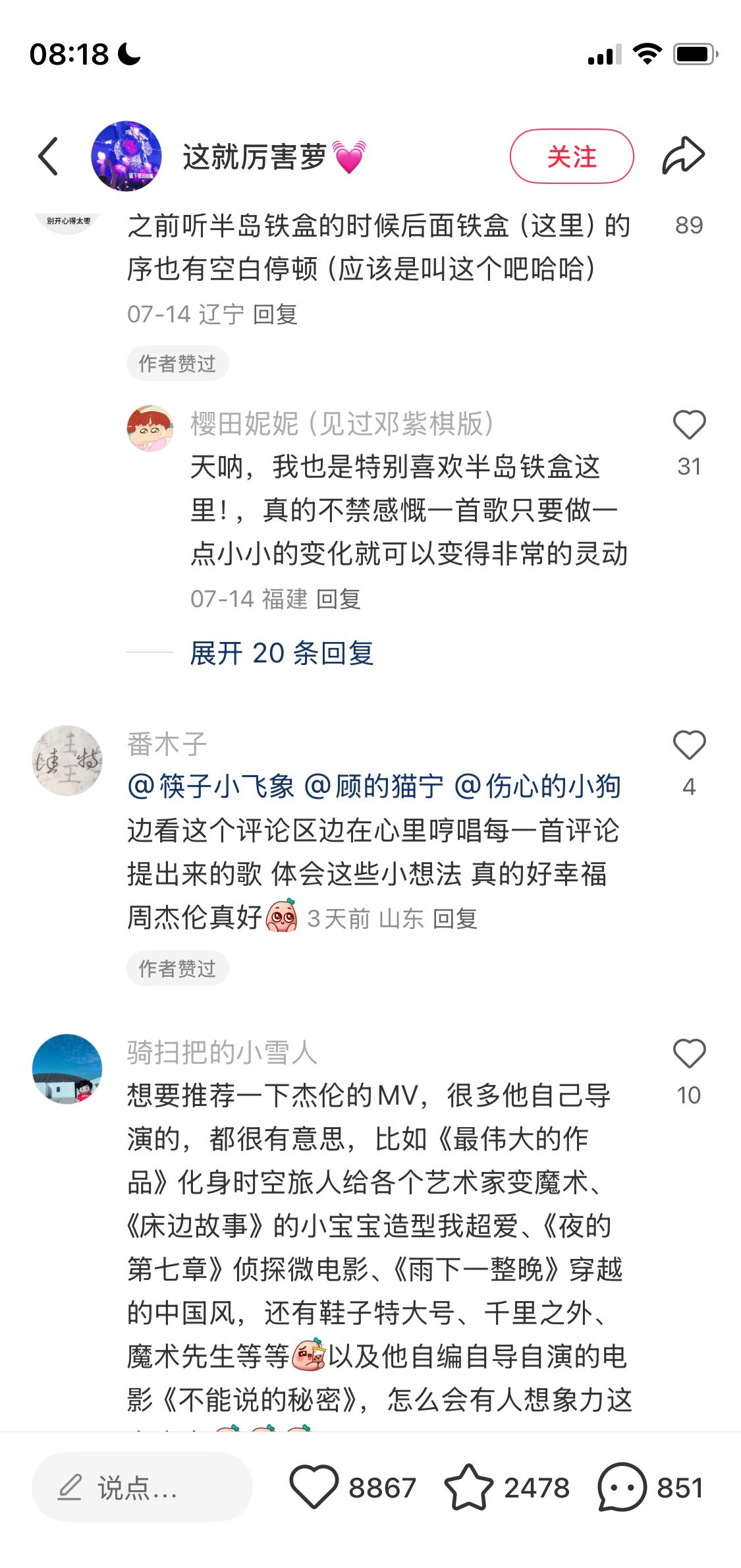Open 骑扫把的小雪人's profile avatar
Viewport: 741px width, 1568px height.
[x=67, y=1068]
